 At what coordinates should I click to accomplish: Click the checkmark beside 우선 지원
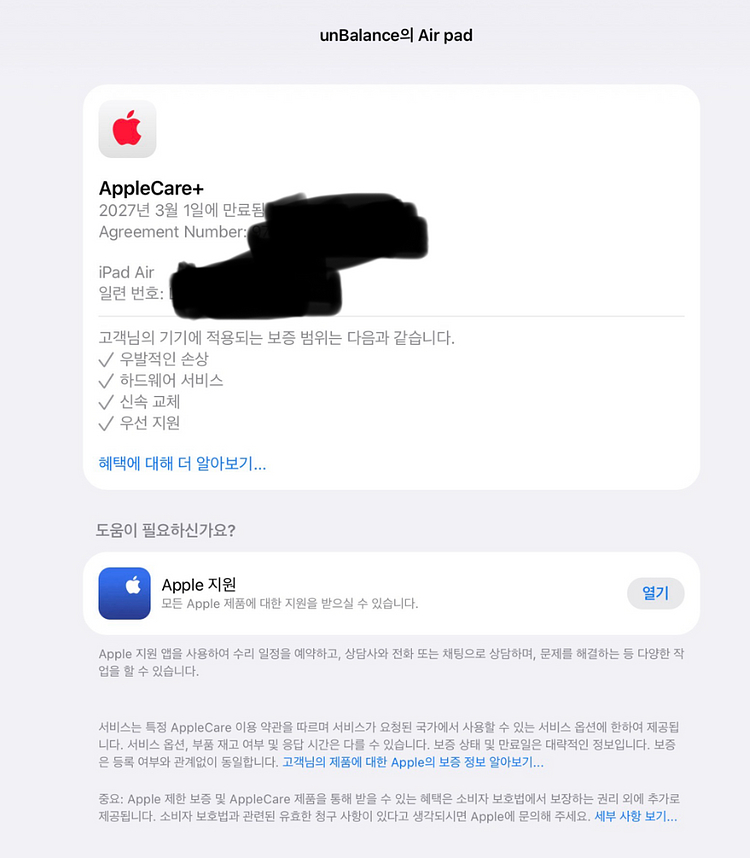(106, 423)
